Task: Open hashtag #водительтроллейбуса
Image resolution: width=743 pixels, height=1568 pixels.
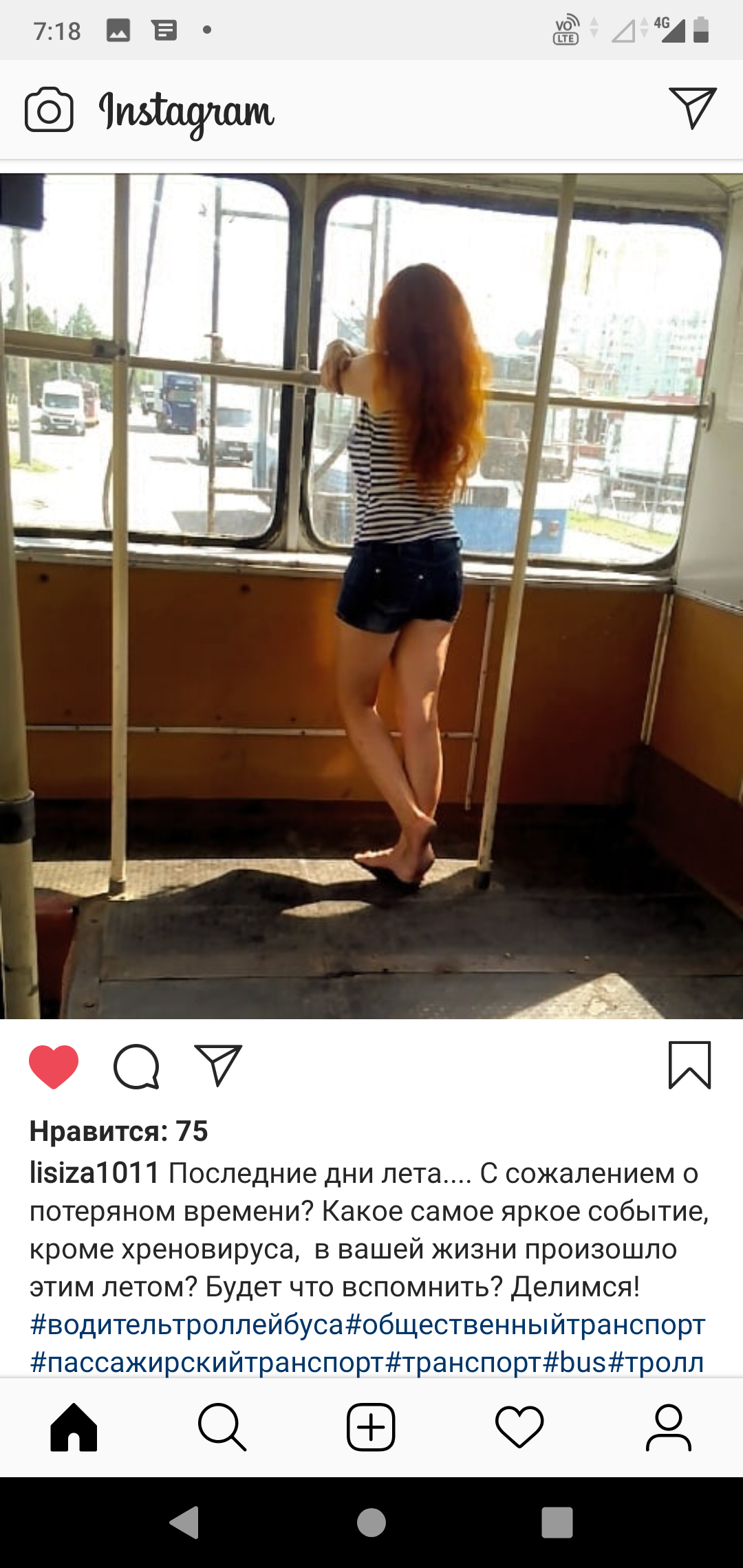Action: [x=186, y=1325]
